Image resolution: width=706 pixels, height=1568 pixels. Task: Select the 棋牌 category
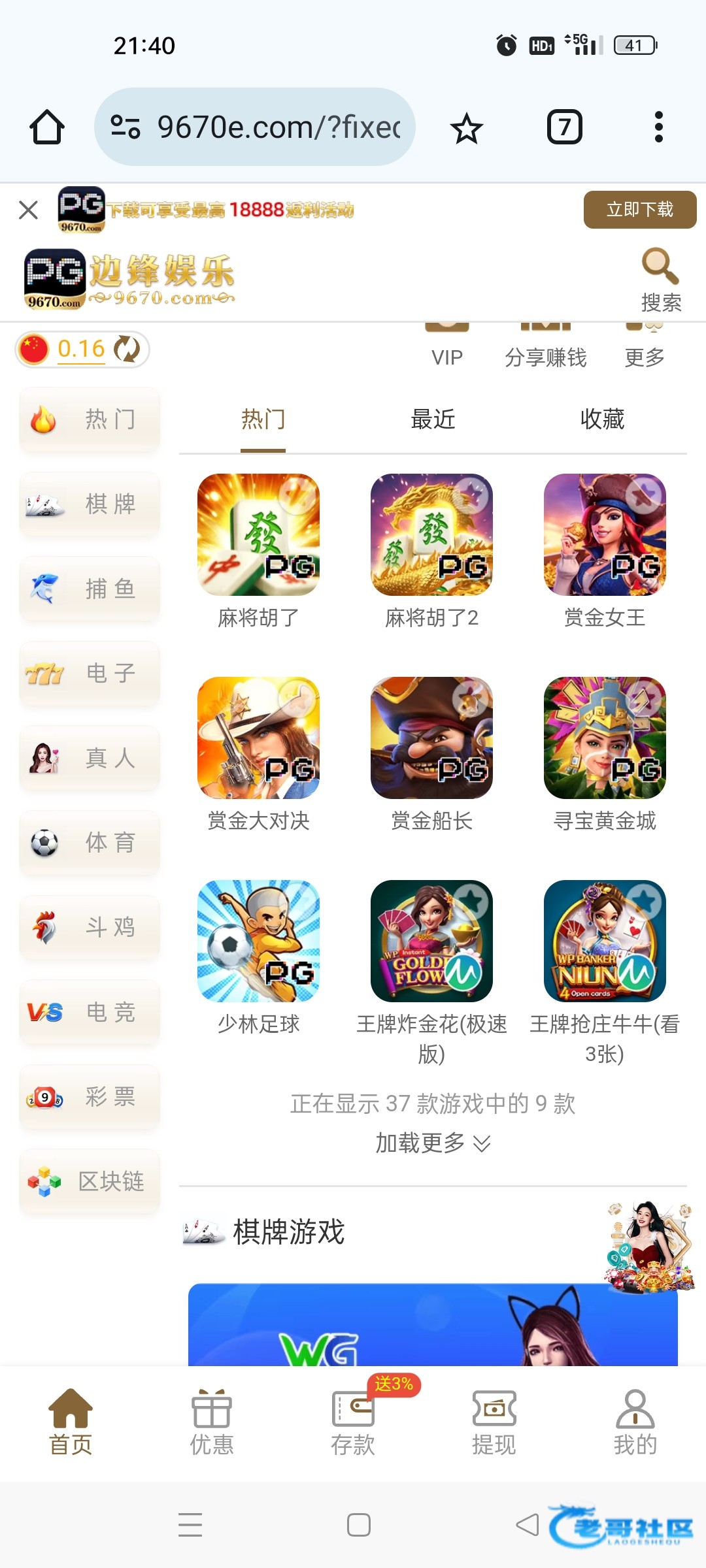(90, 504)
